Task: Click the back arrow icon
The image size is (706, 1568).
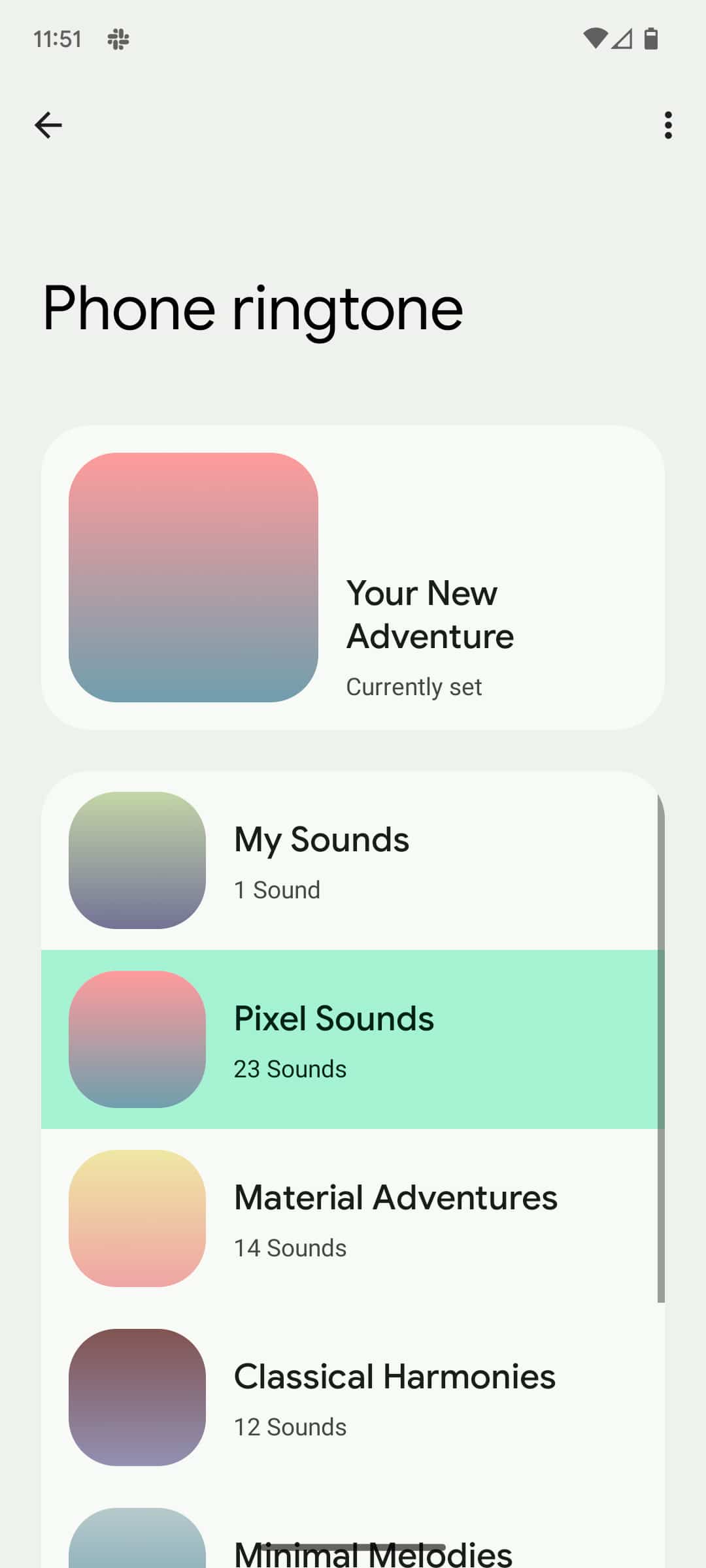Action: tap(49, 125)
